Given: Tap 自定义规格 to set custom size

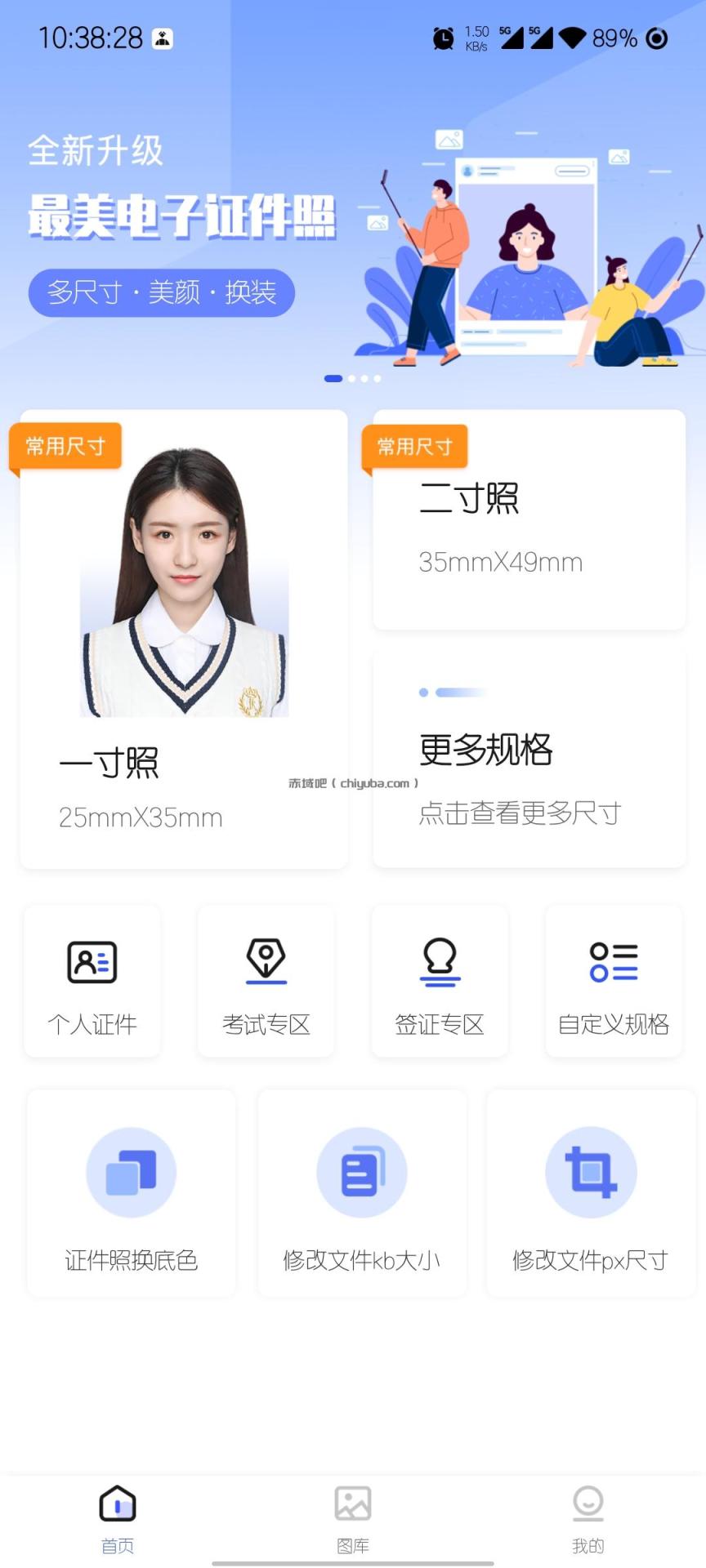Looking at the screenshot, I should pyautogui.click(x=614, y=981).
